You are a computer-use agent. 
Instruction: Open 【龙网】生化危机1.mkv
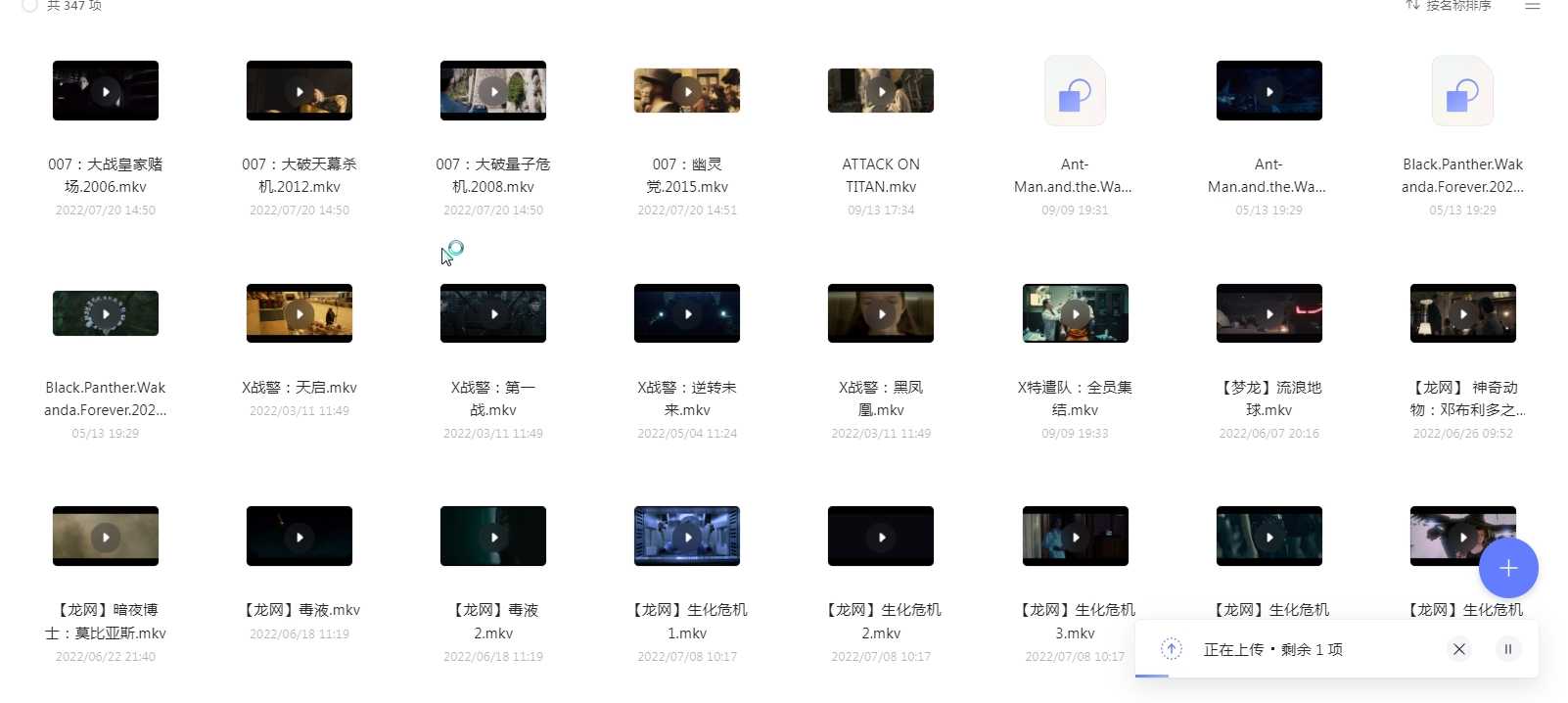click(687, 537)
